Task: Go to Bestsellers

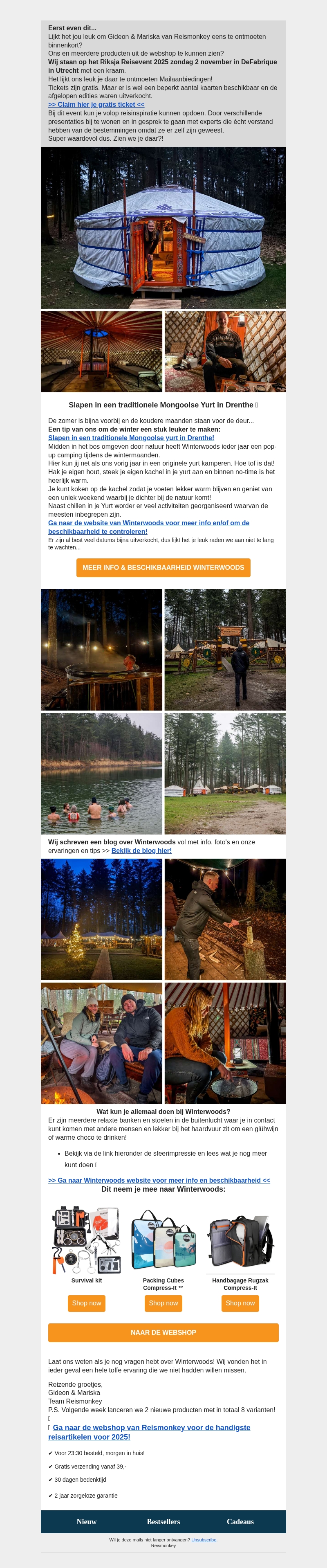Action: click(163, 1521)
